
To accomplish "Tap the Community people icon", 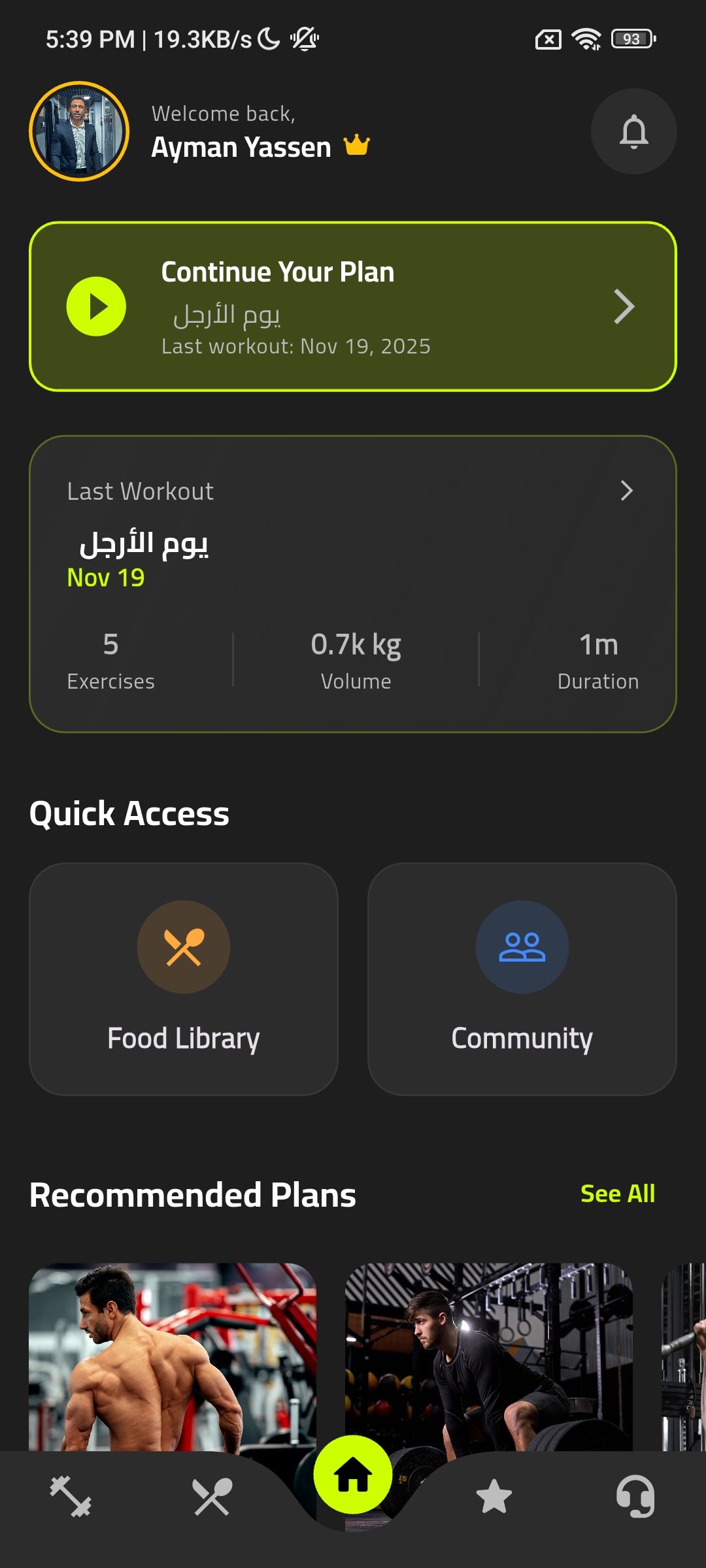I will point(522,947).
